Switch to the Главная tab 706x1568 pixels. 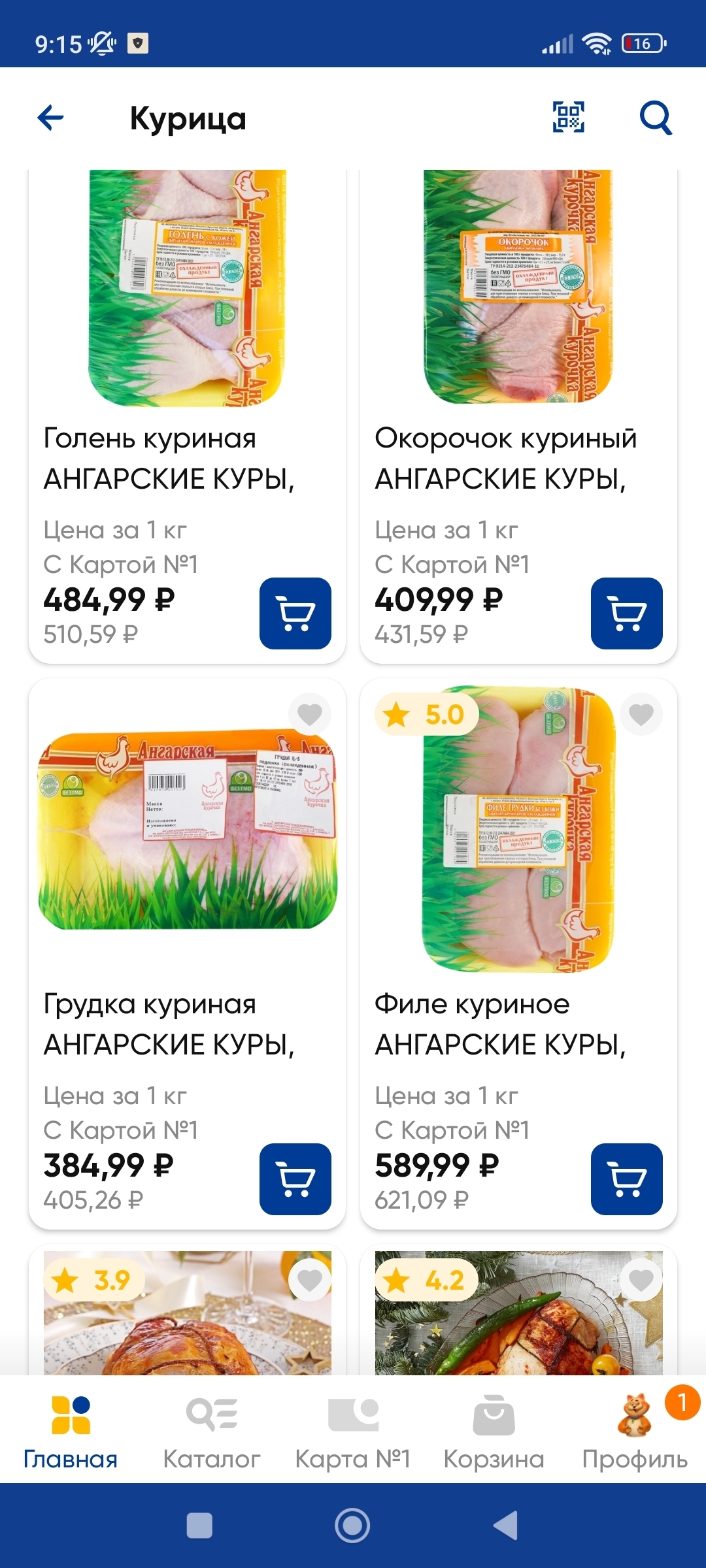tap(71, 1431)
